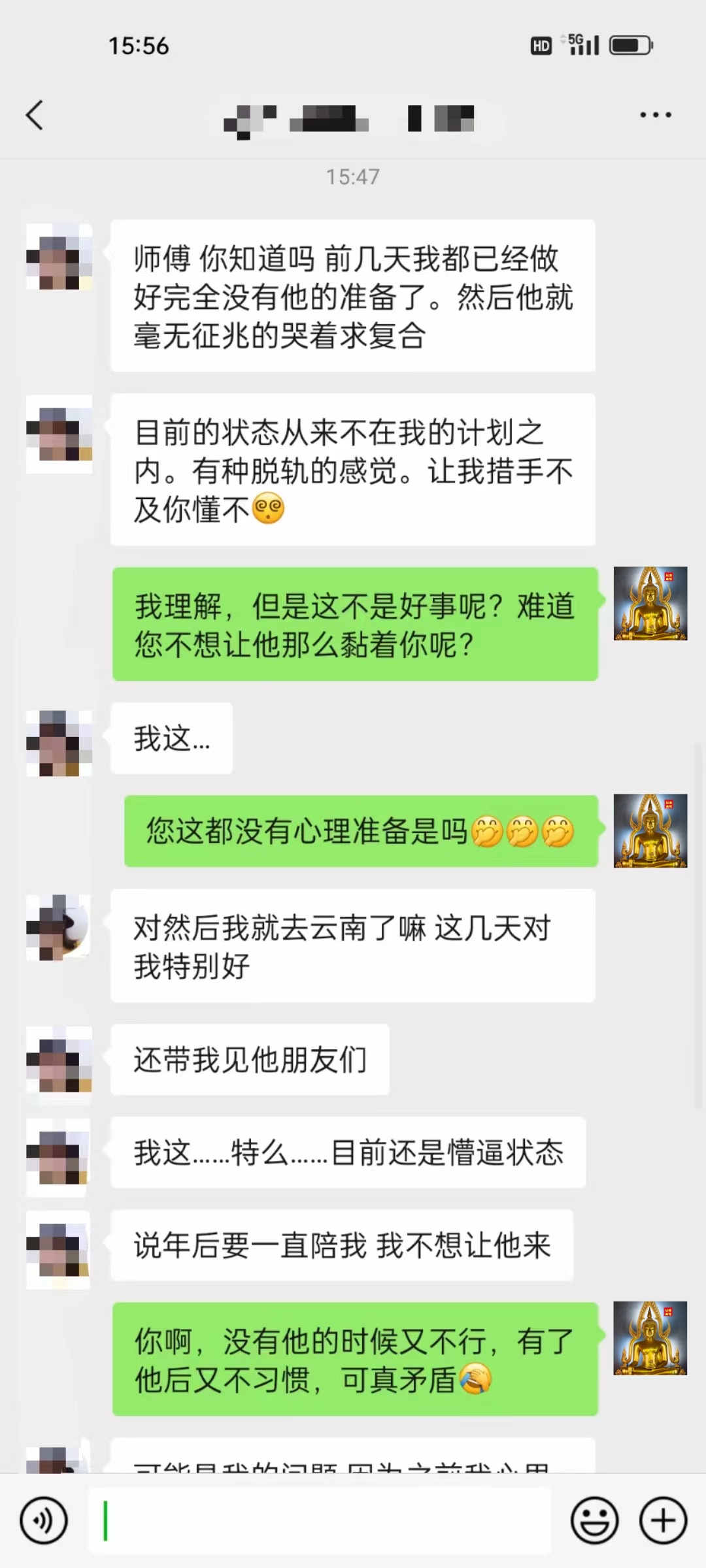Tap the 15:47 timestamp label
Viewport: 706px width, 1568px height.
tap(353, 175)
